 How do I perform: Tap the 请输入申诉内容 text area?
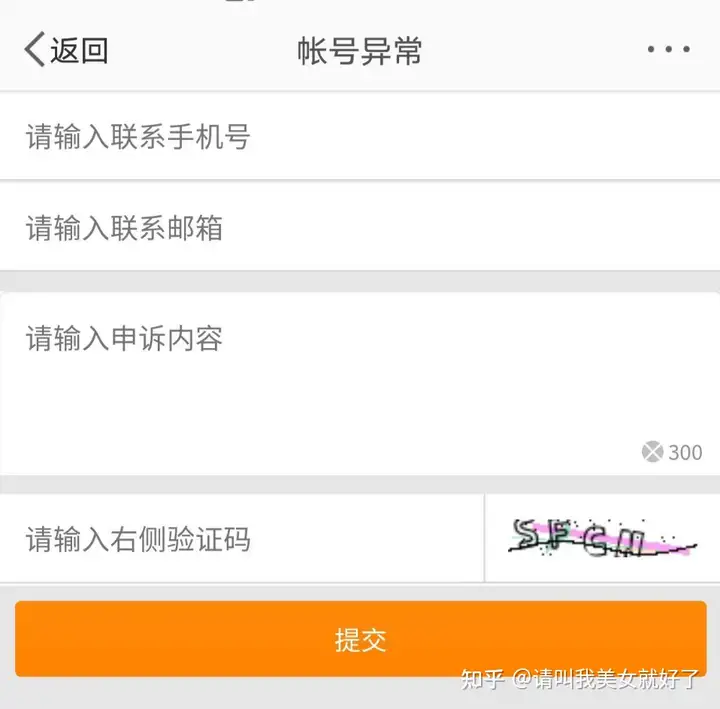[x=360, y=380]
